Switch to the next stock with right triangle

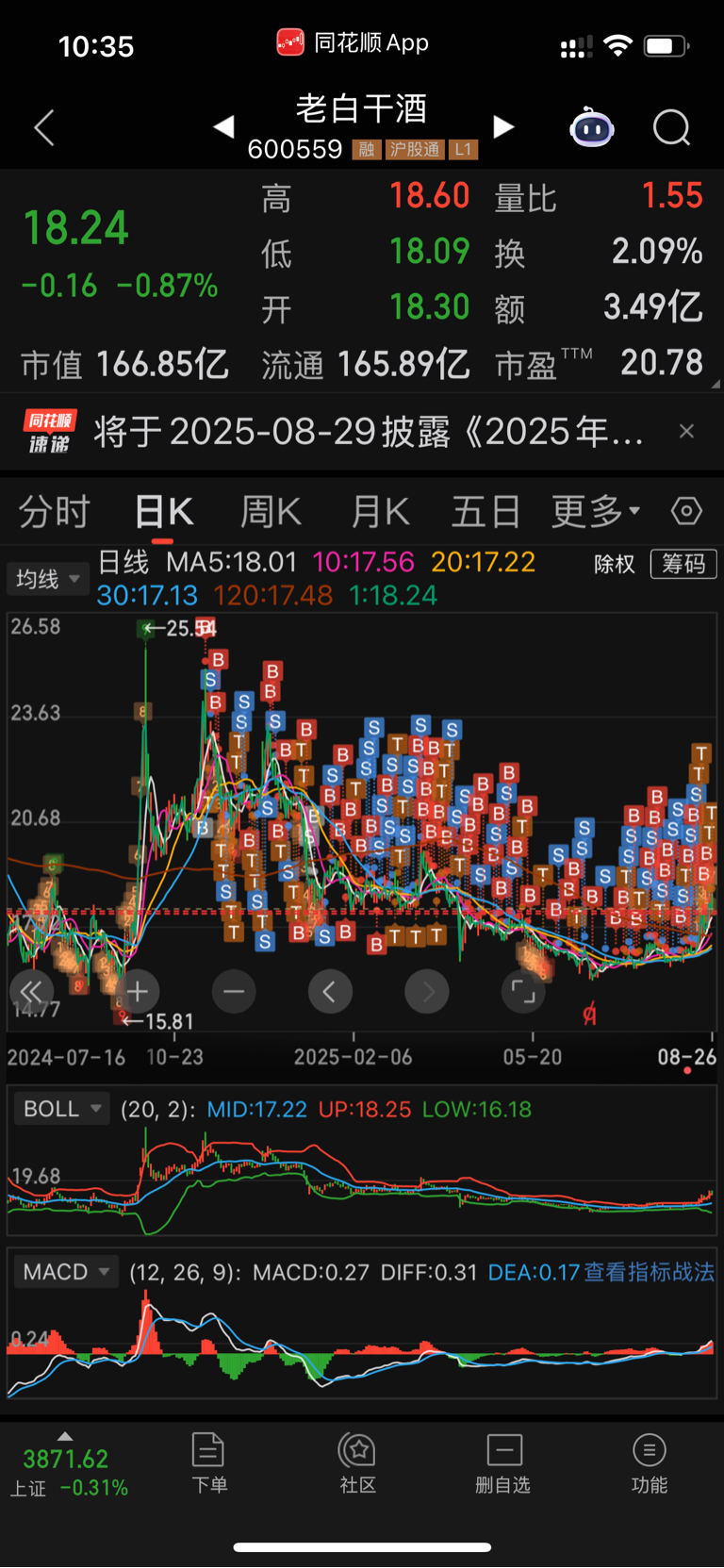pyautogui.click(x=503, y=126)
